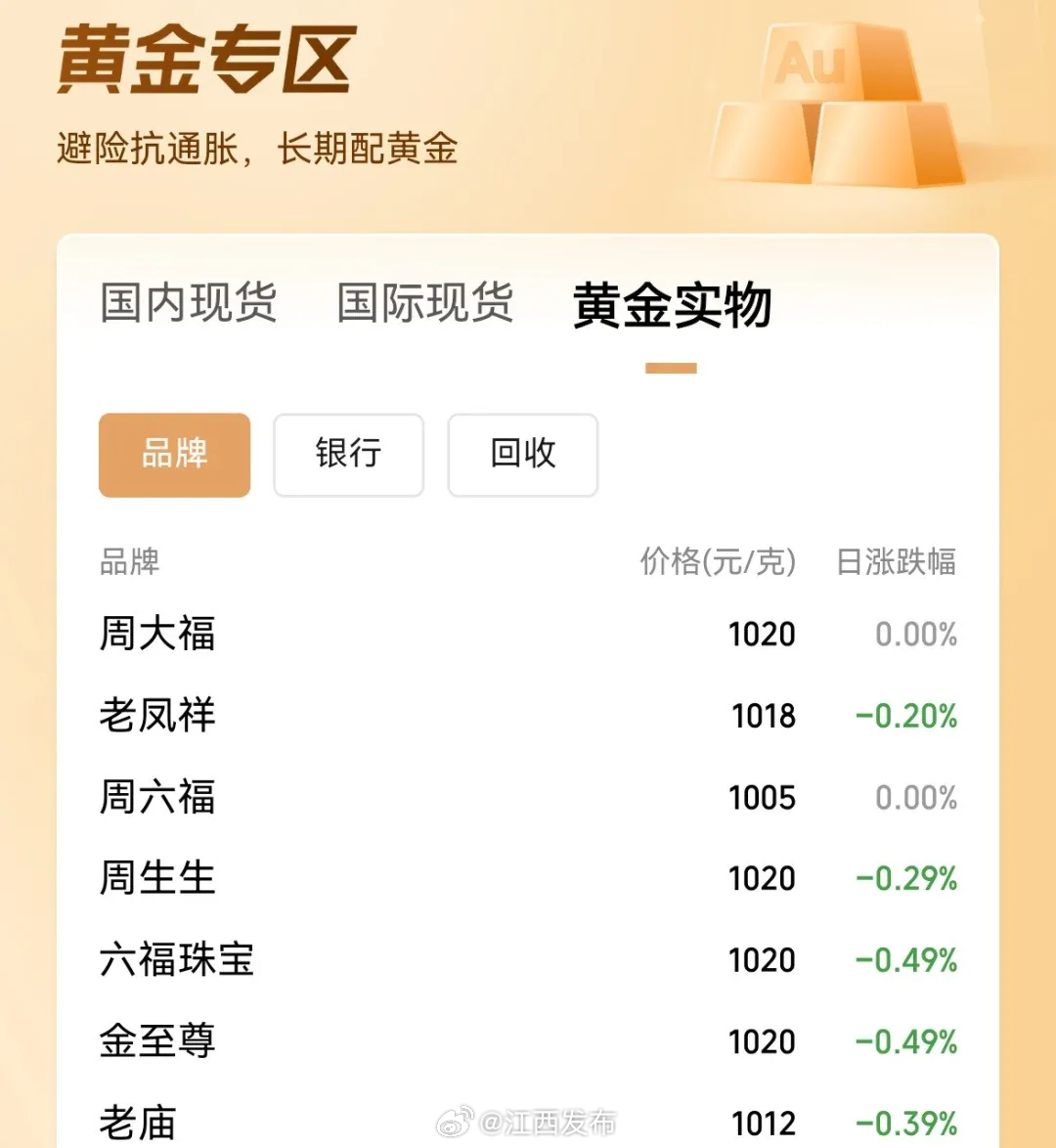Image resolution: width=1056 pixels, height=1148 pixels.
Task: Select the 周大福 brand row
Action: tap(158, 635)
